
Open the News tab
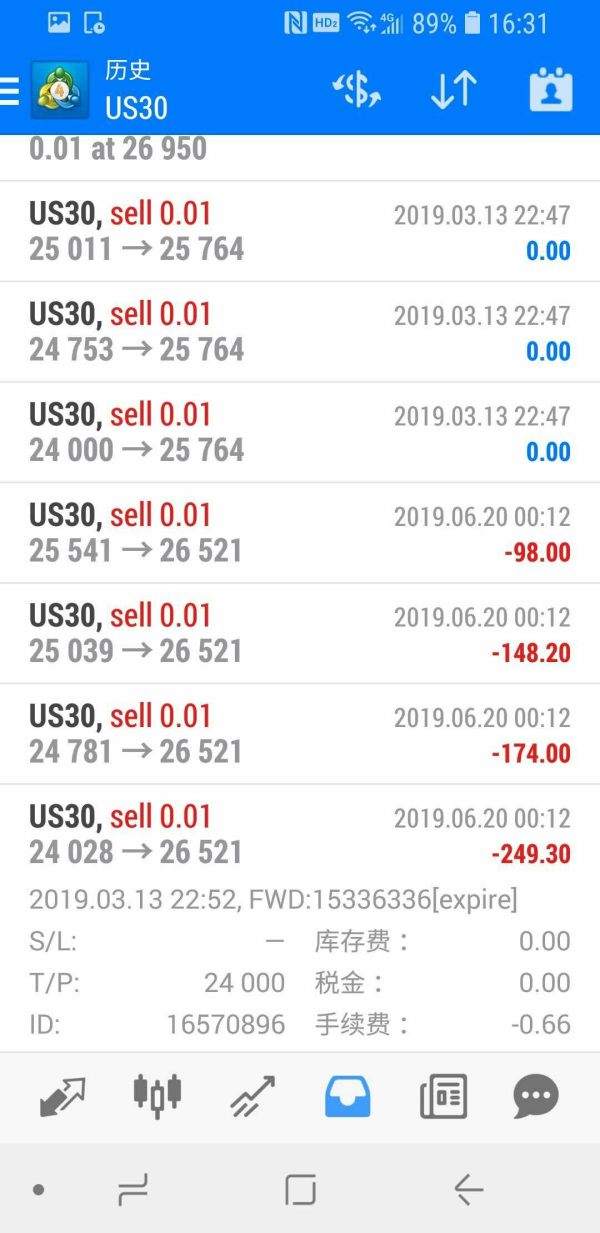tap(443, 1097)
